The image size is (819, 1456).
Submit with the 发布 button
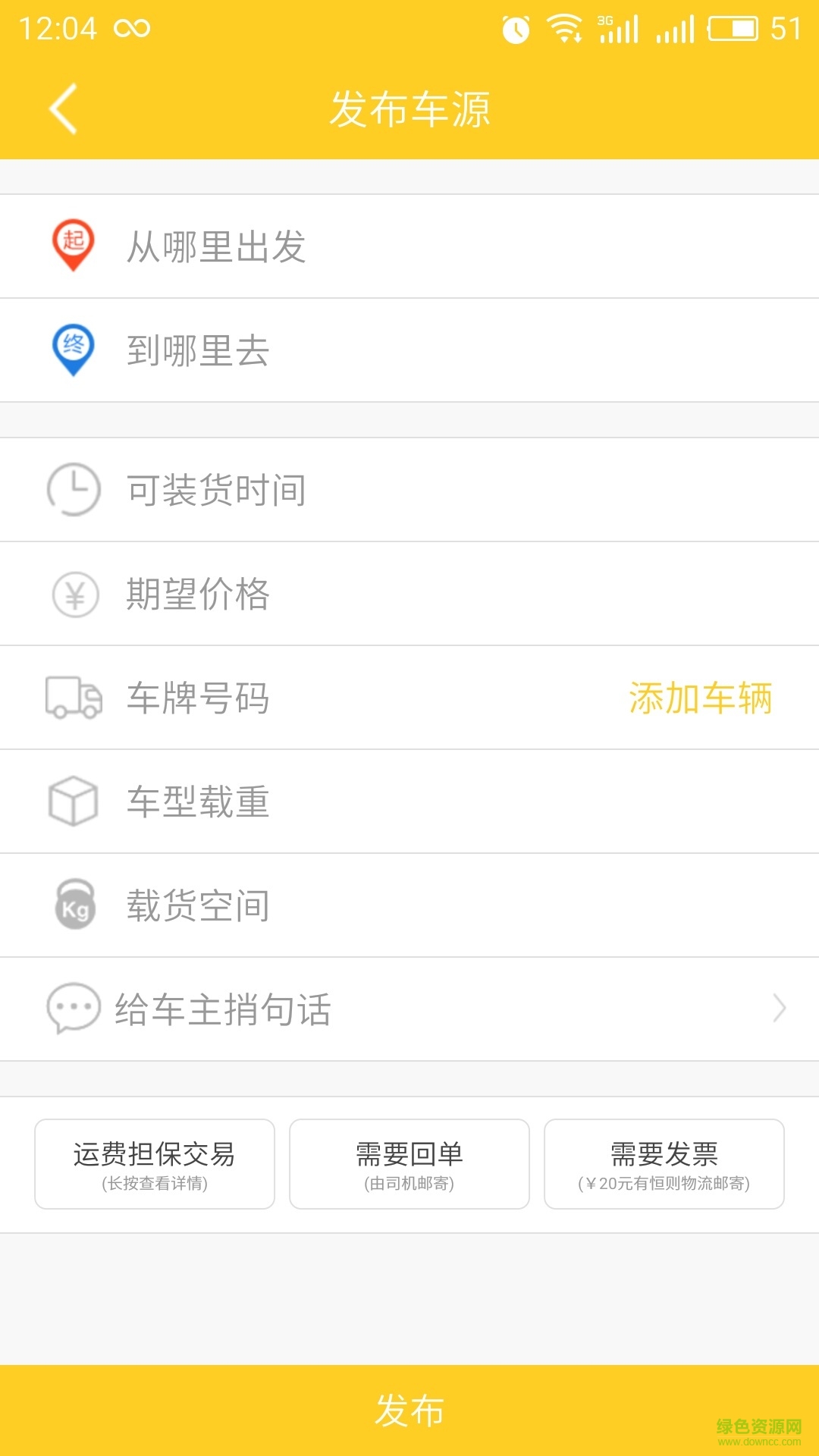pos(409,1410)
